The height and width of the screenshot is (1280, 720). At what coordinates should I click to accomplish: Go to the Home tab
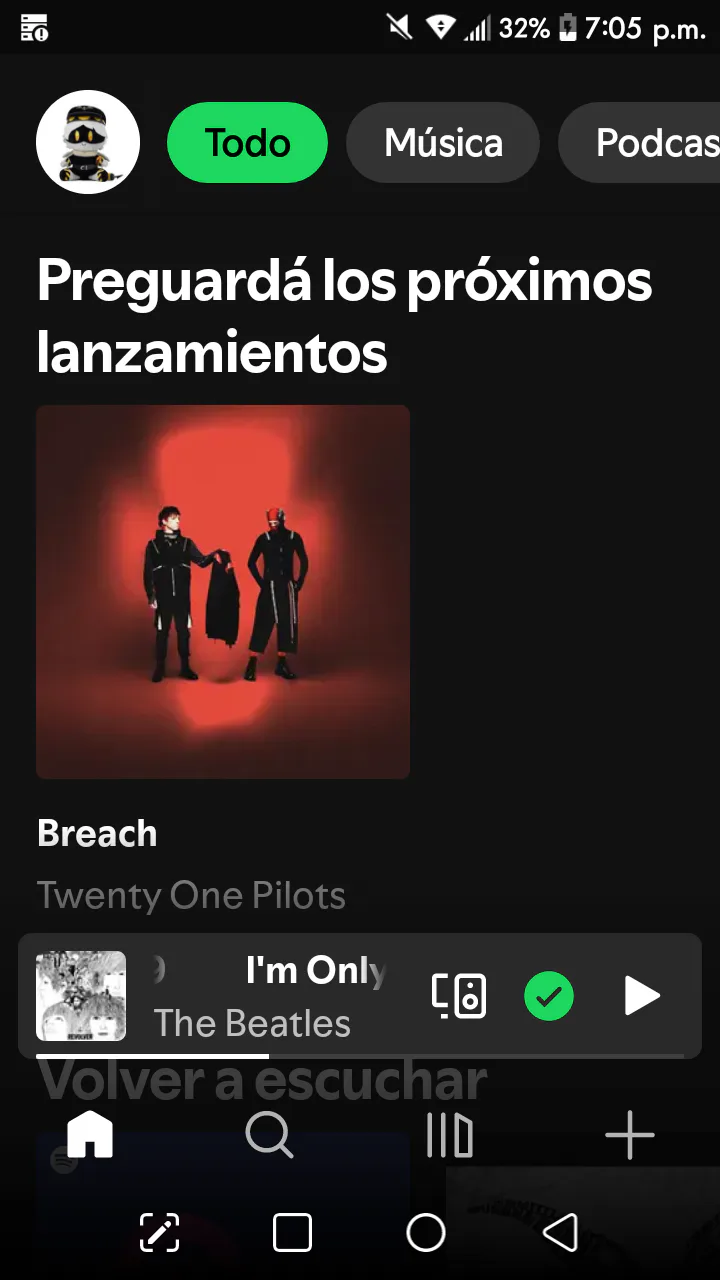[x=90, y=1136]
